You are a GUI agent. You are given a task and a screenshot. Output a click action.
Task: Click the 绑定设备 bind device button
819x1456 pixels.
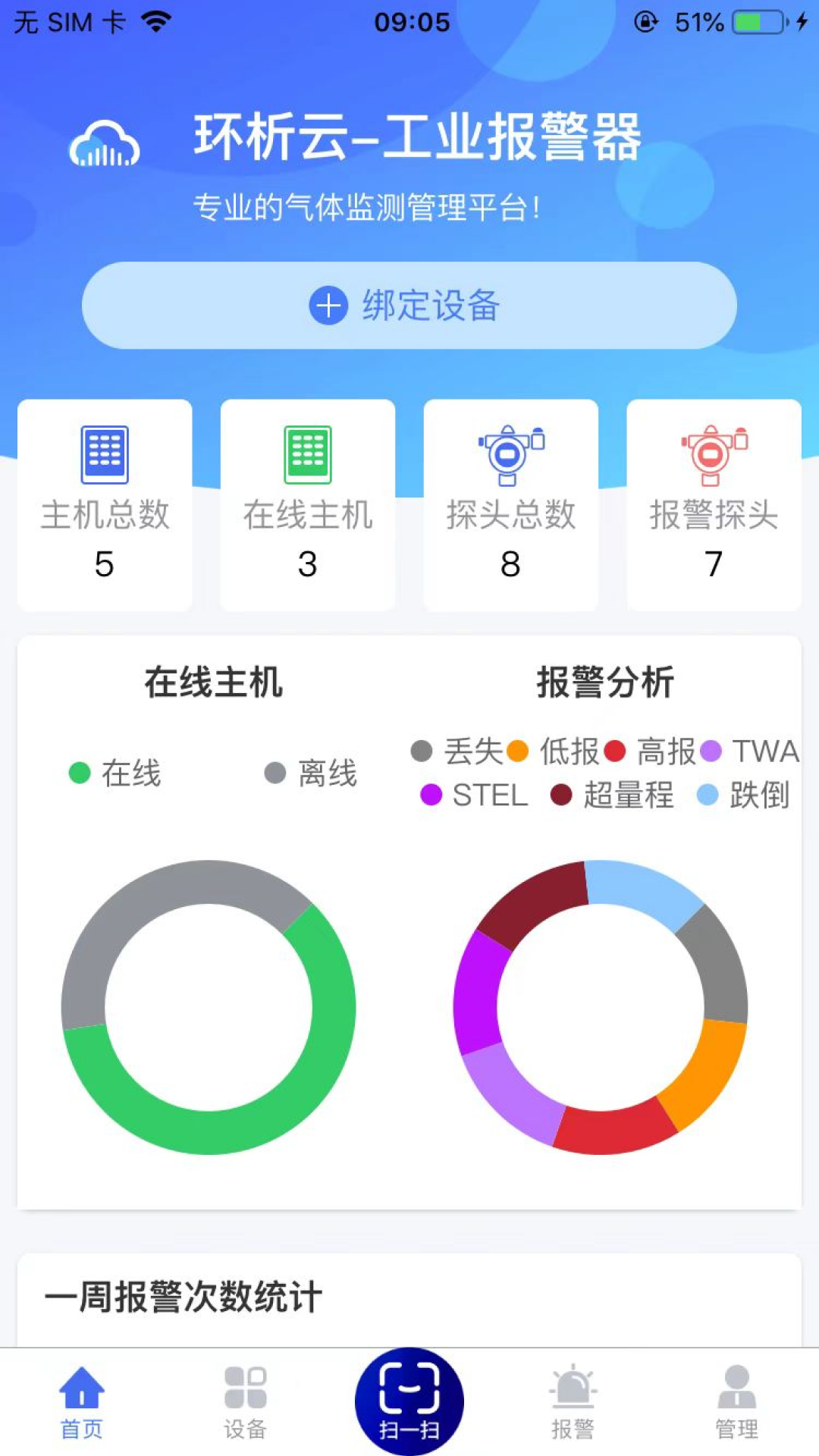coord(409,305)
